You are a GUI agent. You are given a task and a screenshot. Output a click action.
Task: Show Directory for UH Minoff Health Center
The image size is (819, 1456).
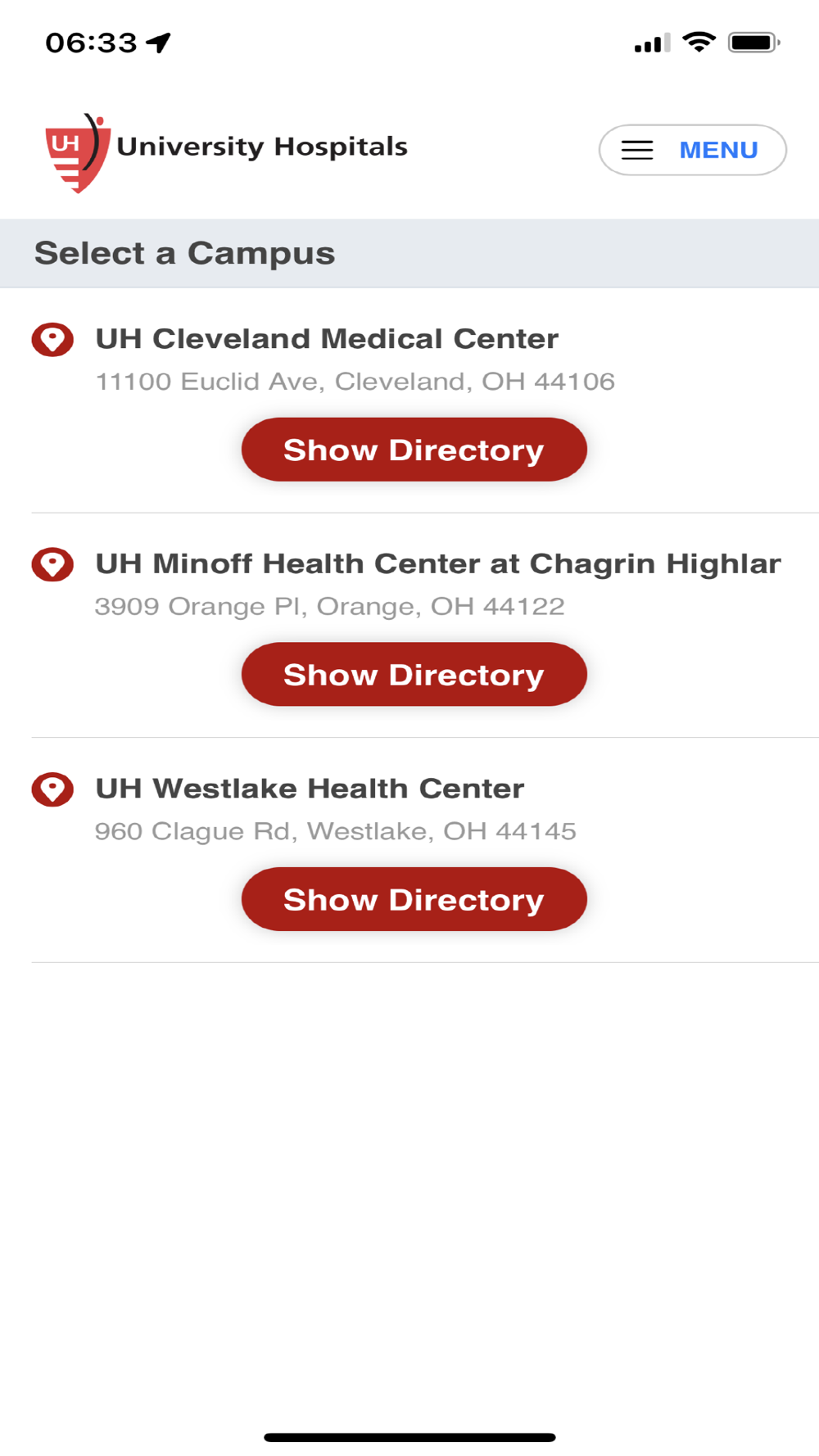click(414, 675)
